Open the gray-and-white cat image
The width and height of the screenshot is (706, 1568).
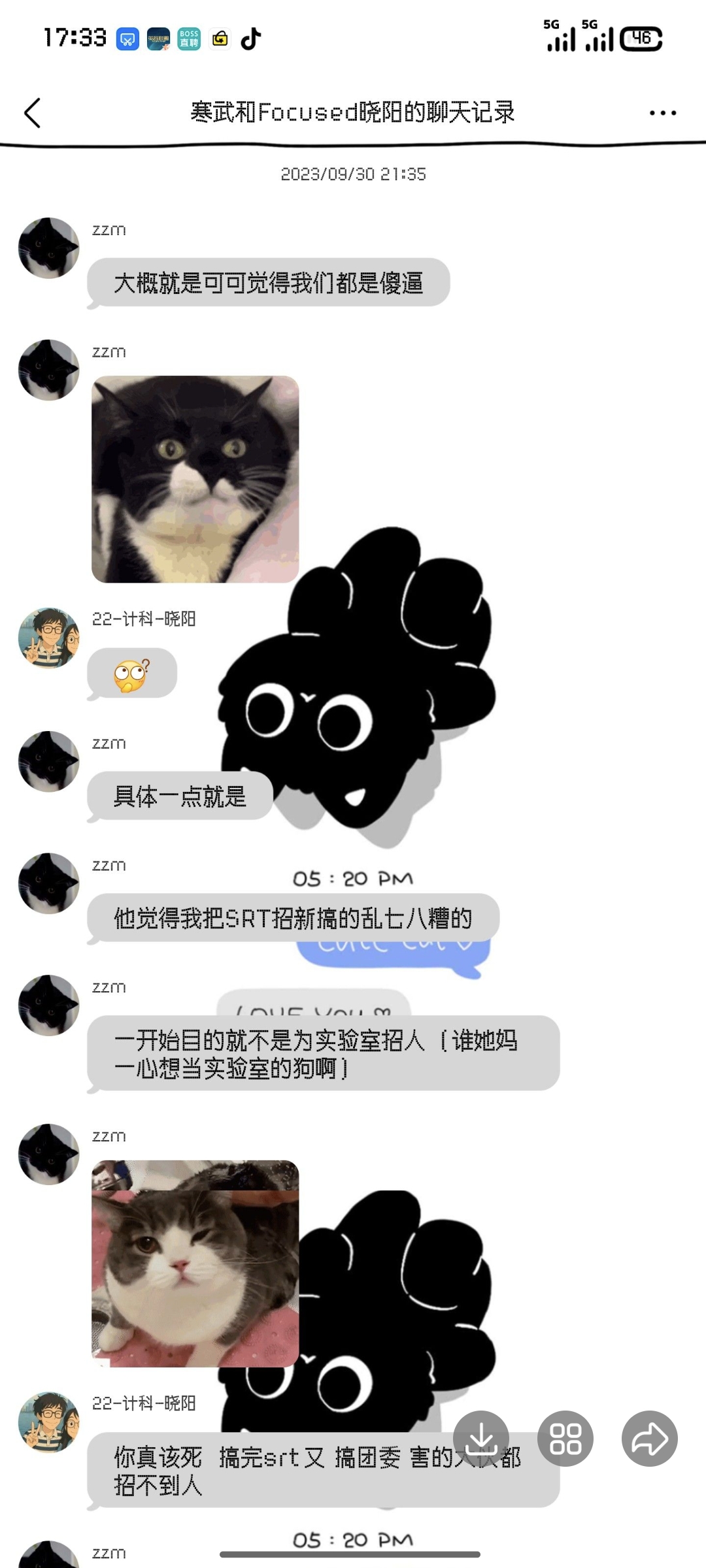(x=195, y=1263)
